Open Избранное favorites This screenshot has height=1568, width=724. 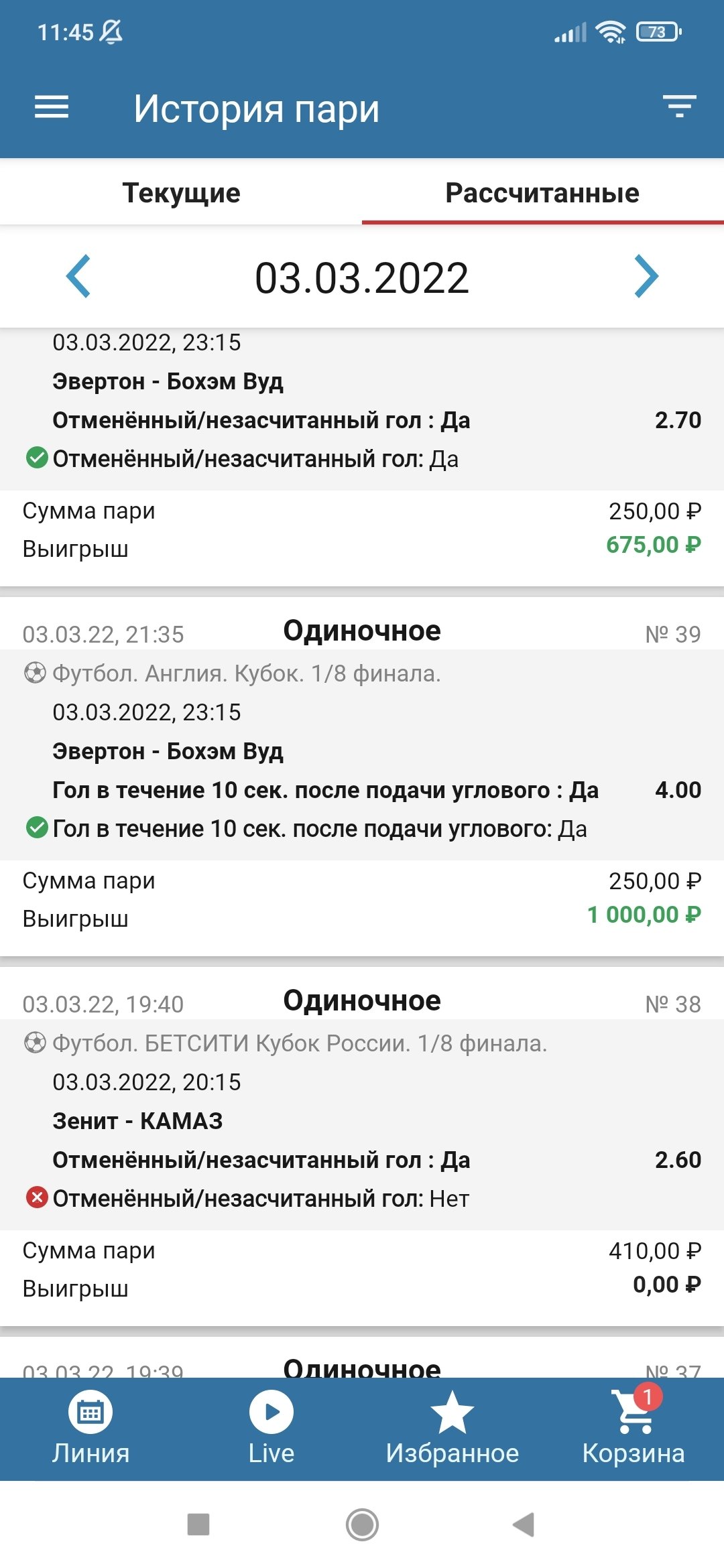click(452, 1429)
